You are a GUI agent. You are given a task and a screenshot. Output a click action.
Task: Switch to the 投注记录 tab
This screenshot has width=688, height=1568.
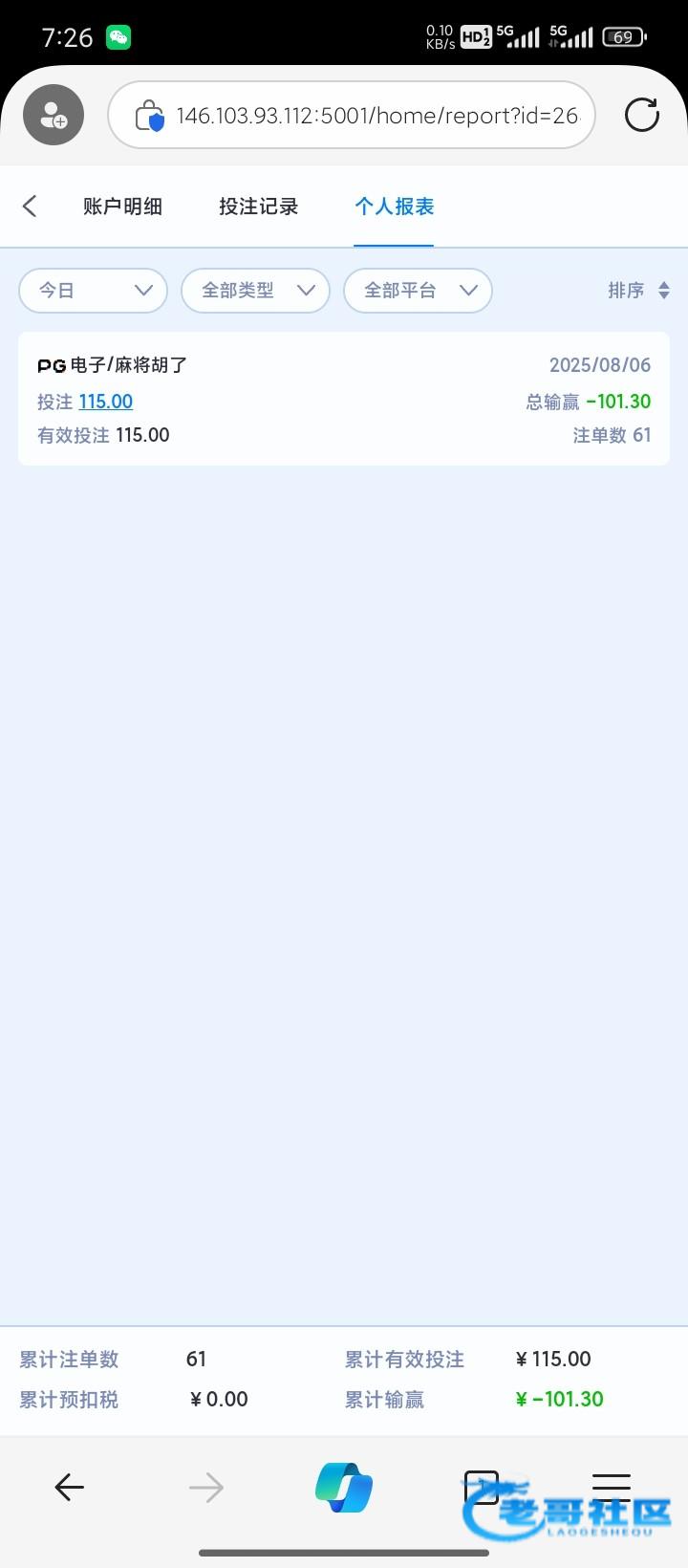point(258,206)
